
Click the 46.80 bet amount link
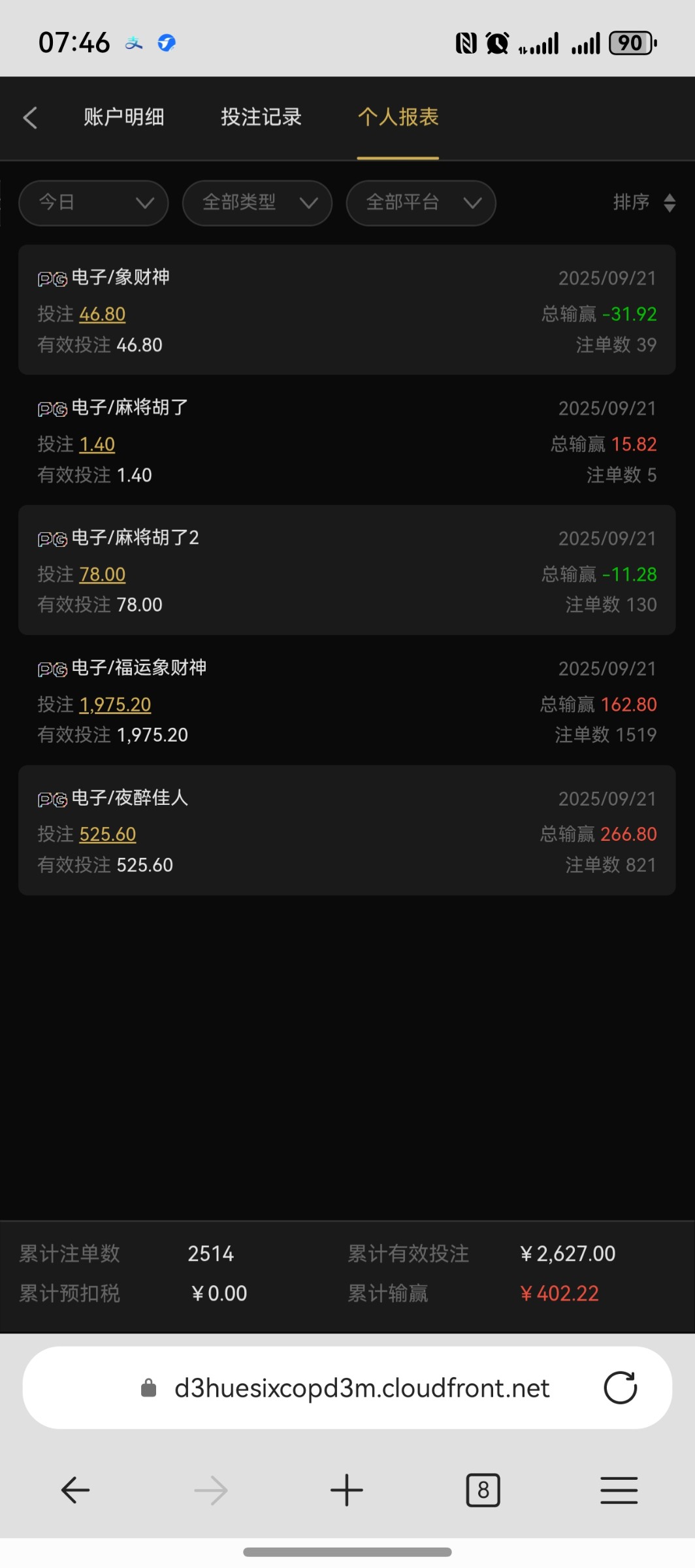tap(102, 314)
